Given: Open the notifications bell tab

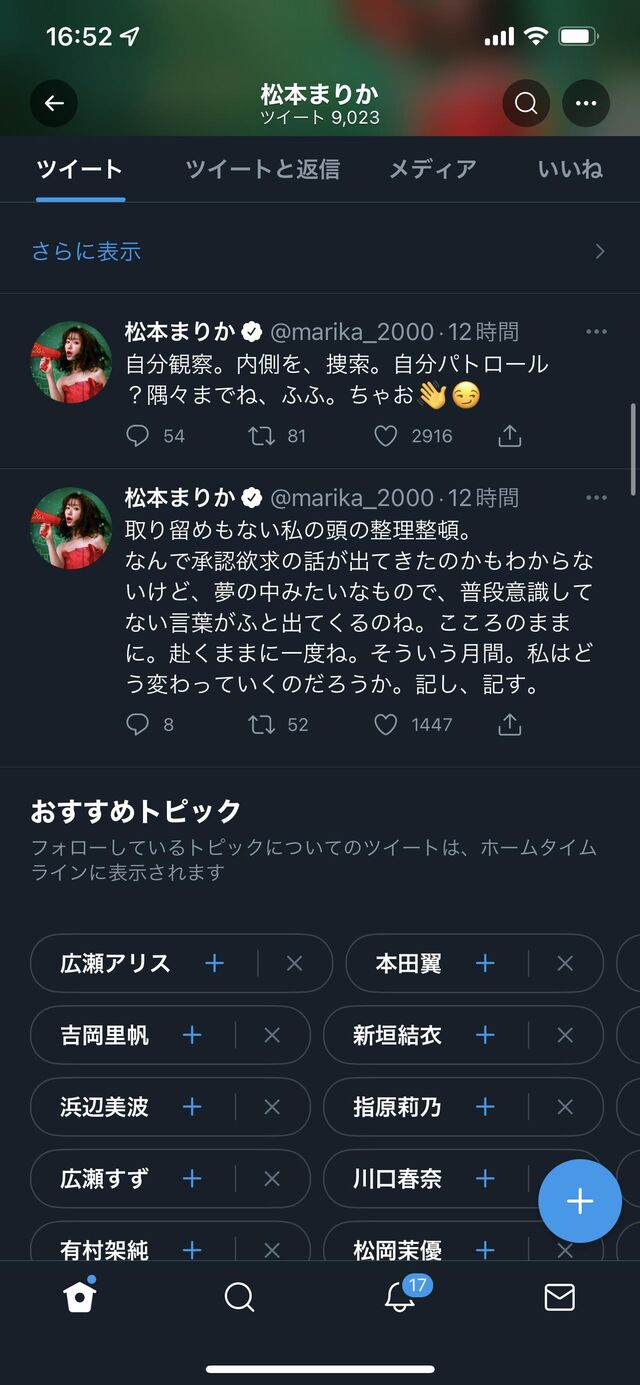Looking at the screenshot, I should pos(399,1297).
